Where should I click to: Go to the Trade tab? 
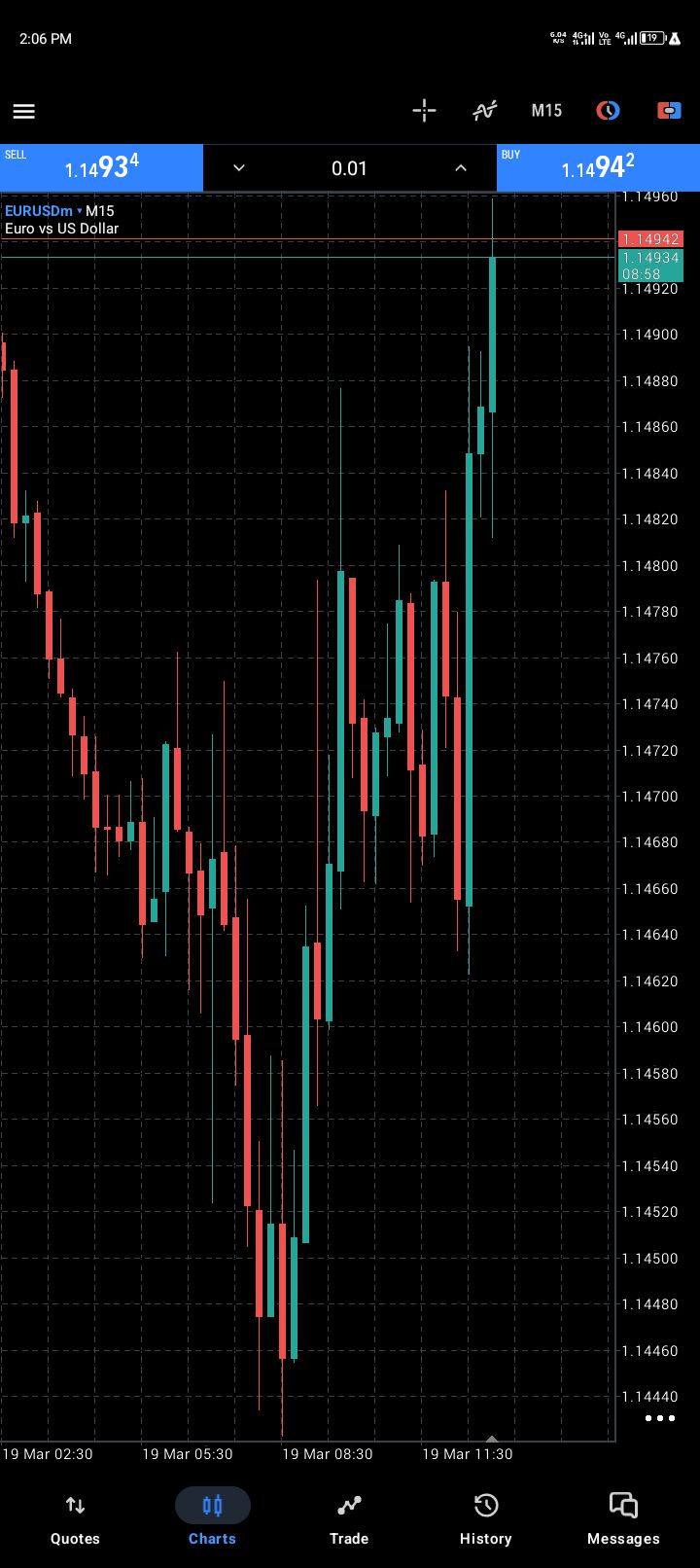349,1519
